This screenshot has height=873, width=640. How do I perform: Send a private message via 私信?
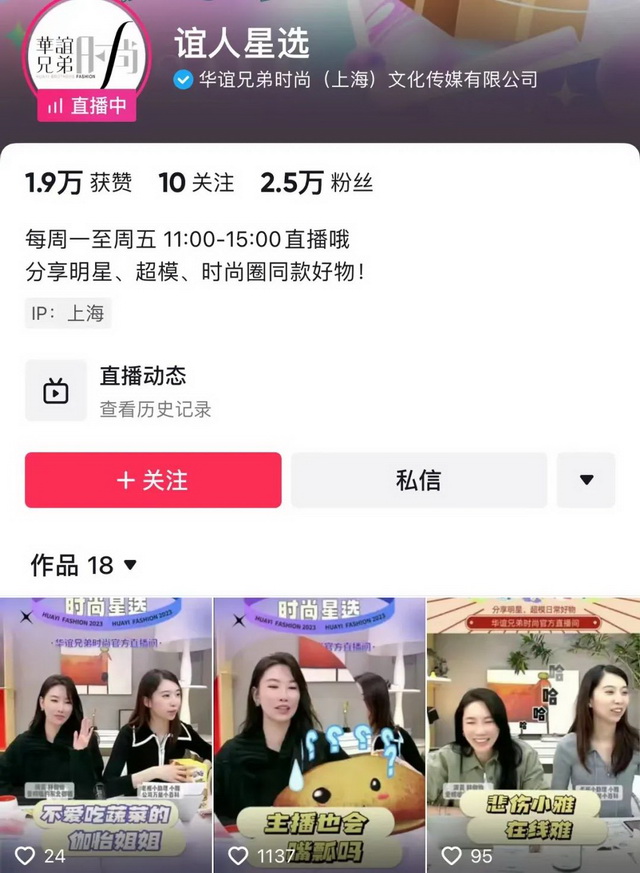click(418, 480)
